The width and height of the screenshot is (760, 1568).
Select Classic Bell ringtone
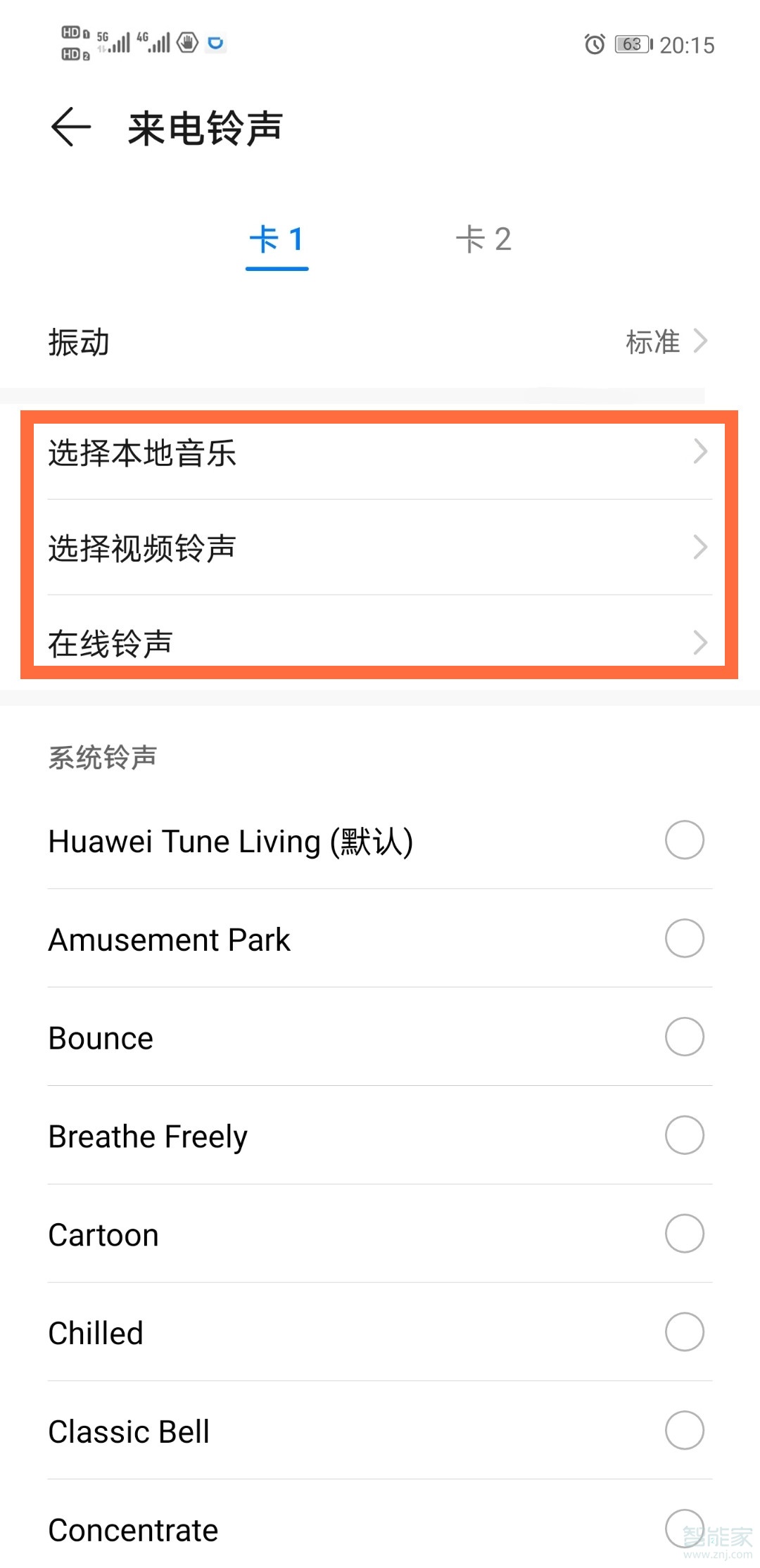[380, 1431]
